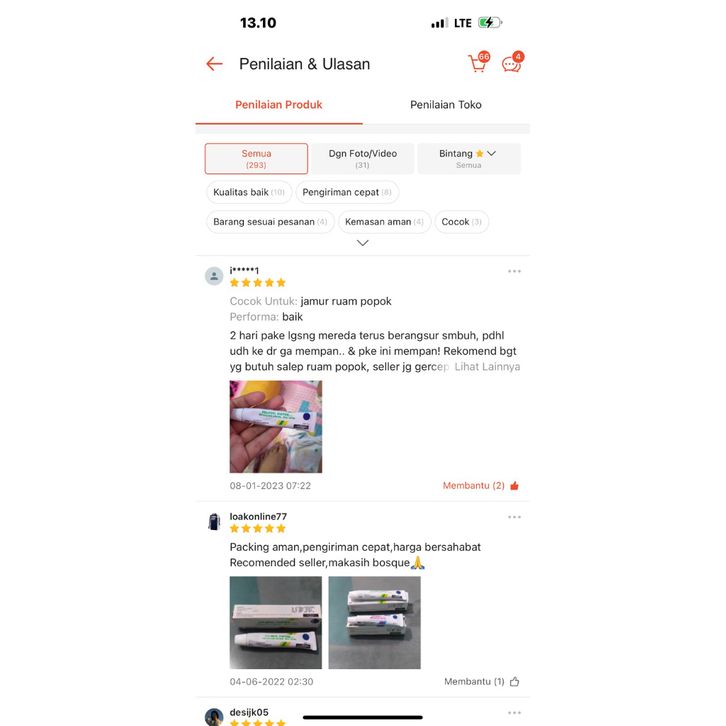Switch to Penilaian Toko tab

[x=446, y=105]
